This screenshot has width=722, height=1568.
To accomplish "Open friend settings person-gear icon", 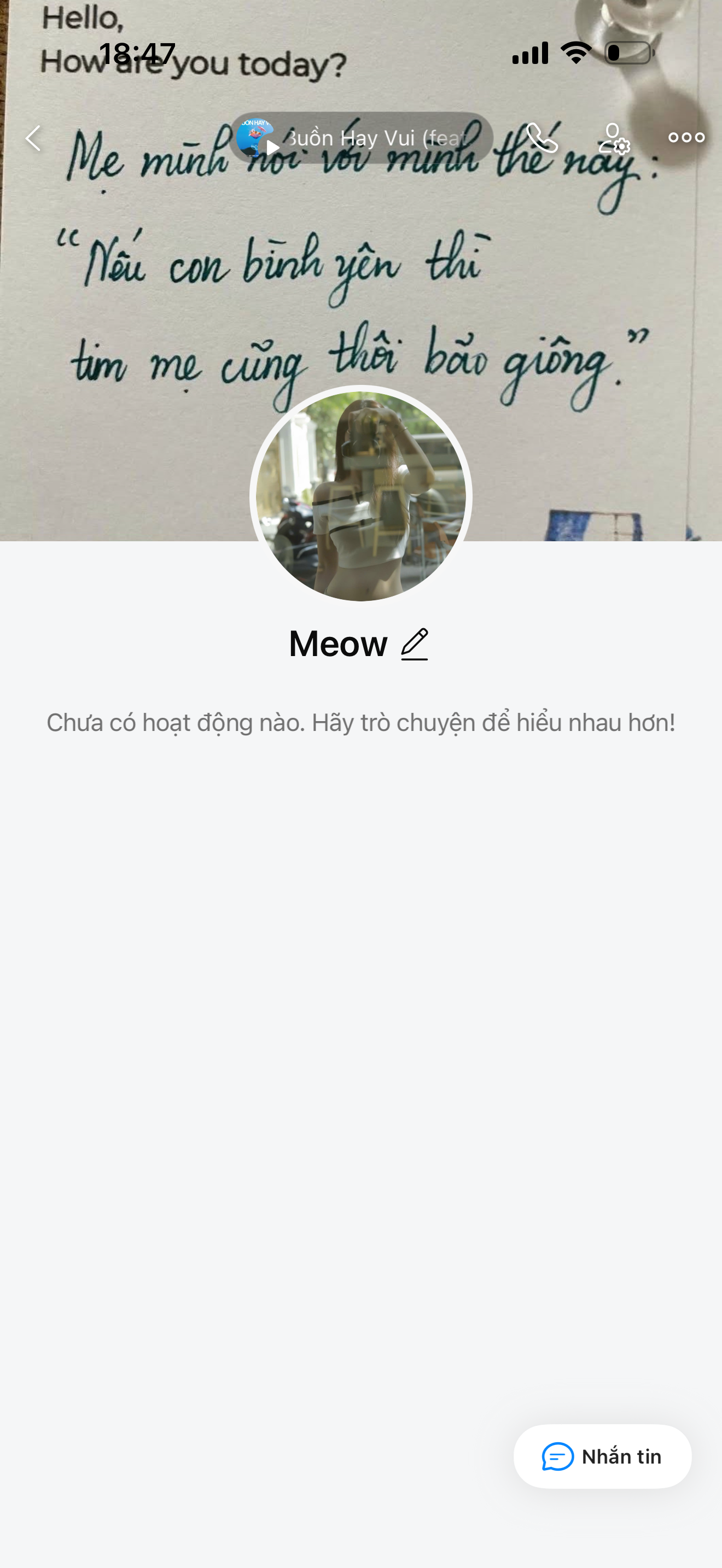I will tap(614, 138).
